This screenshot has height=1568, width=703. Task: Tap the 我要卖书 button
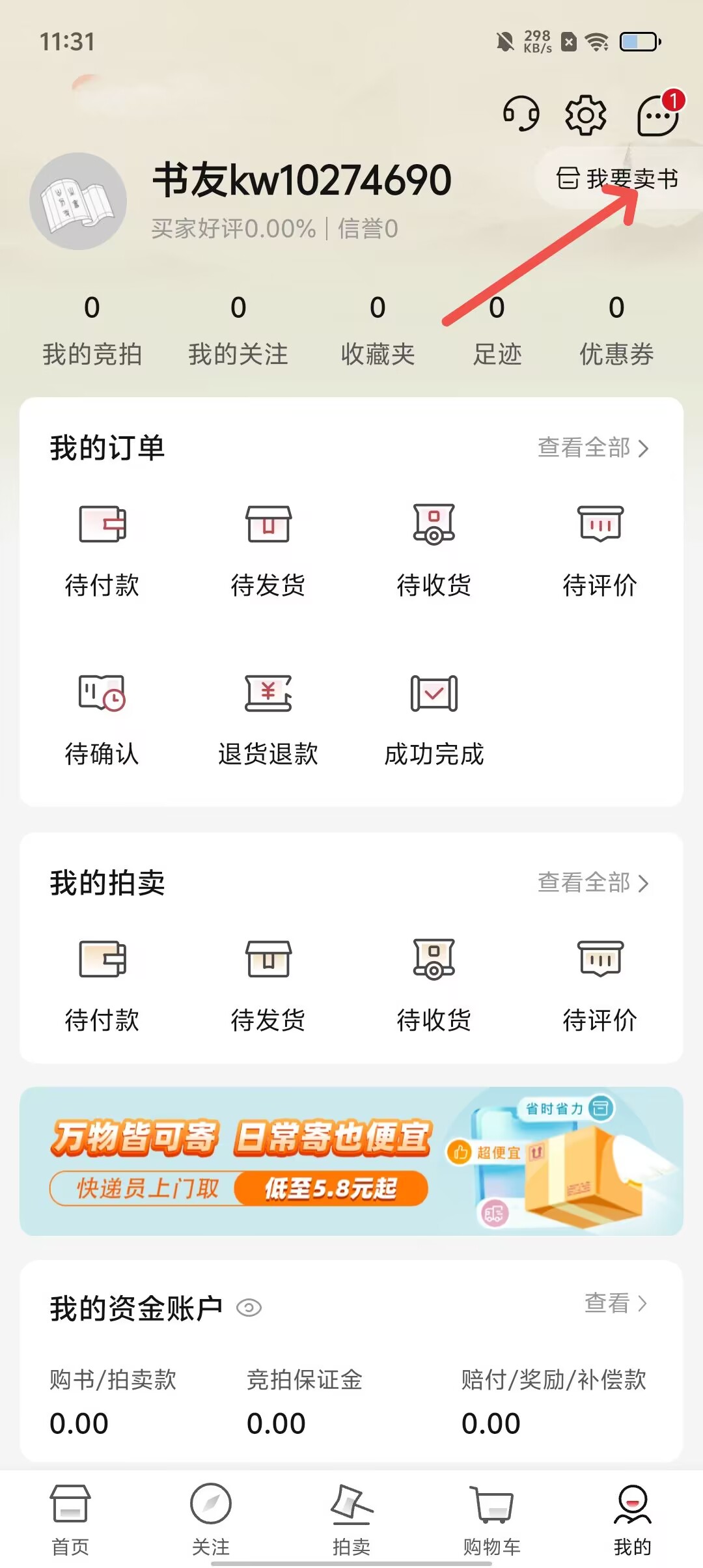[x=617, y=178]
